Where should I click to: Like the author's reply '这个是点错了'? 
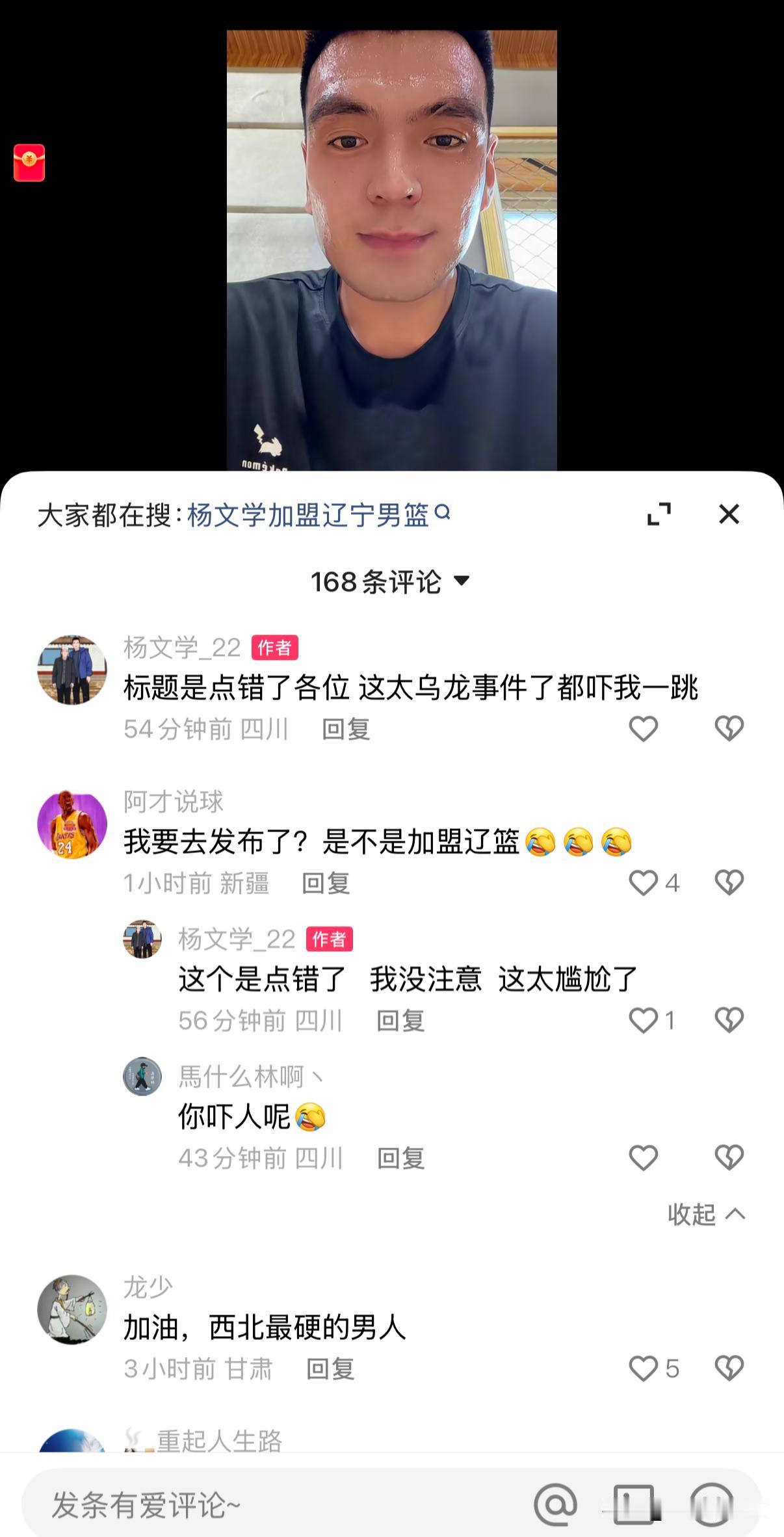pyautogui.click(x=643, y=1021)
